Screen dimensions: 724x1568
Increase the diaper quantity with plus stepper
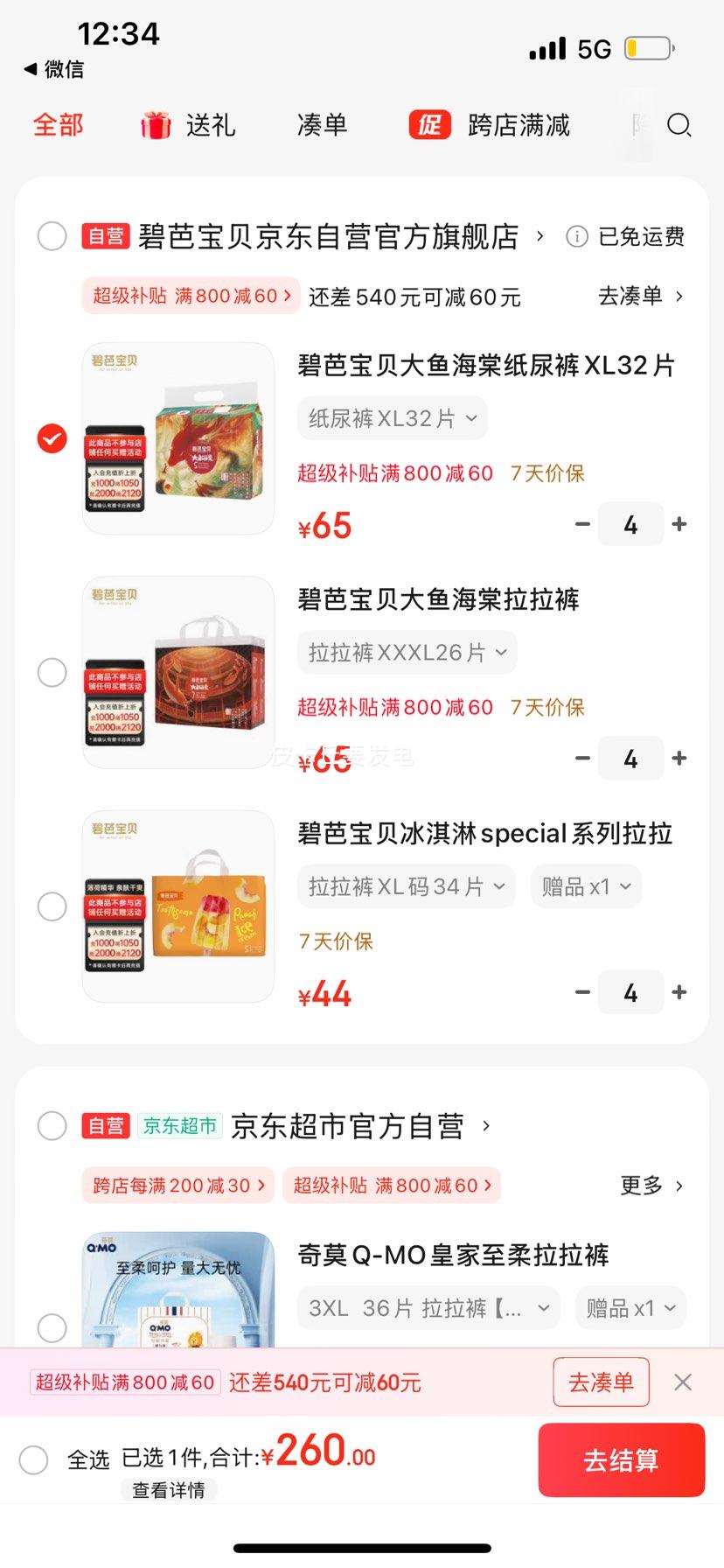click(x=679, y=524)
